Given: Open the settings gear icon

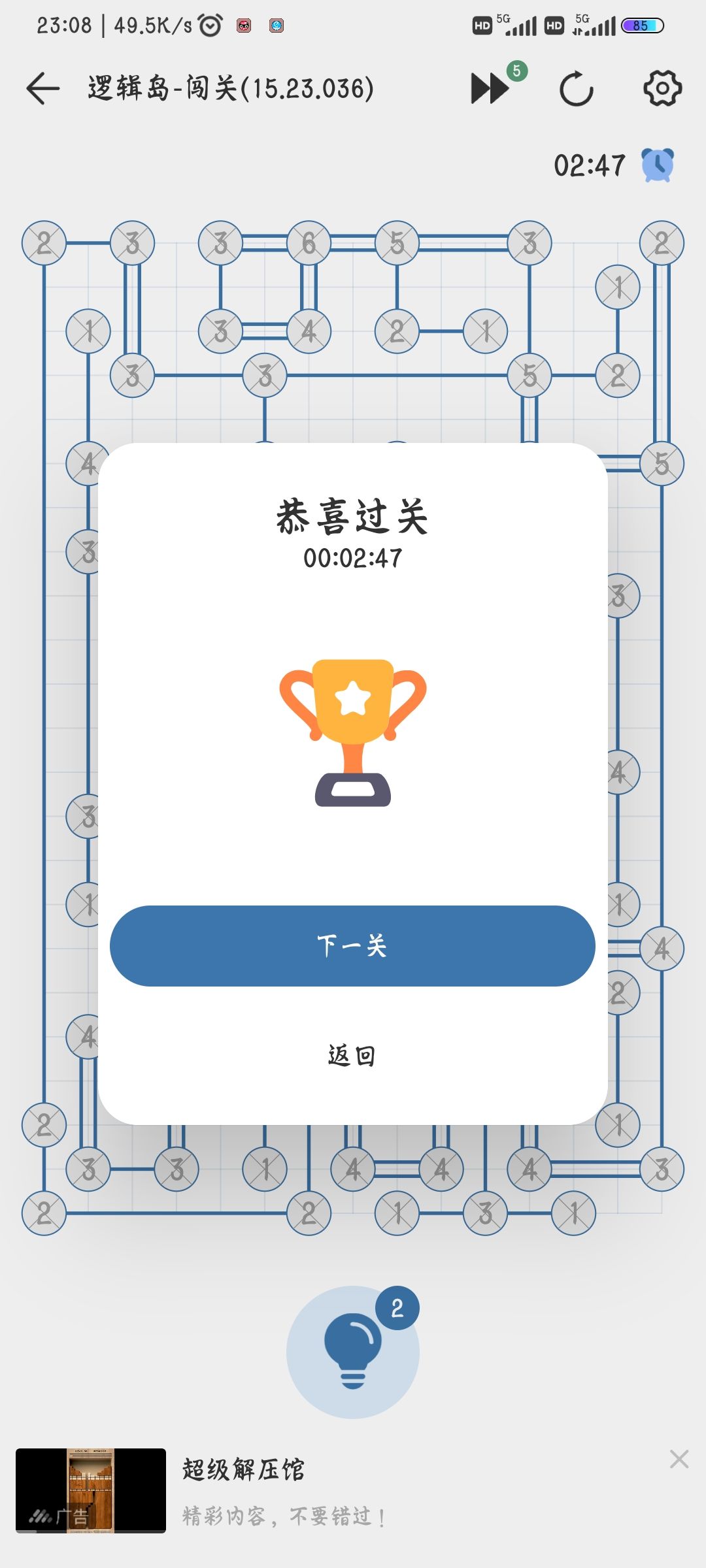Looking at the screenshot, I should [663, 90].
